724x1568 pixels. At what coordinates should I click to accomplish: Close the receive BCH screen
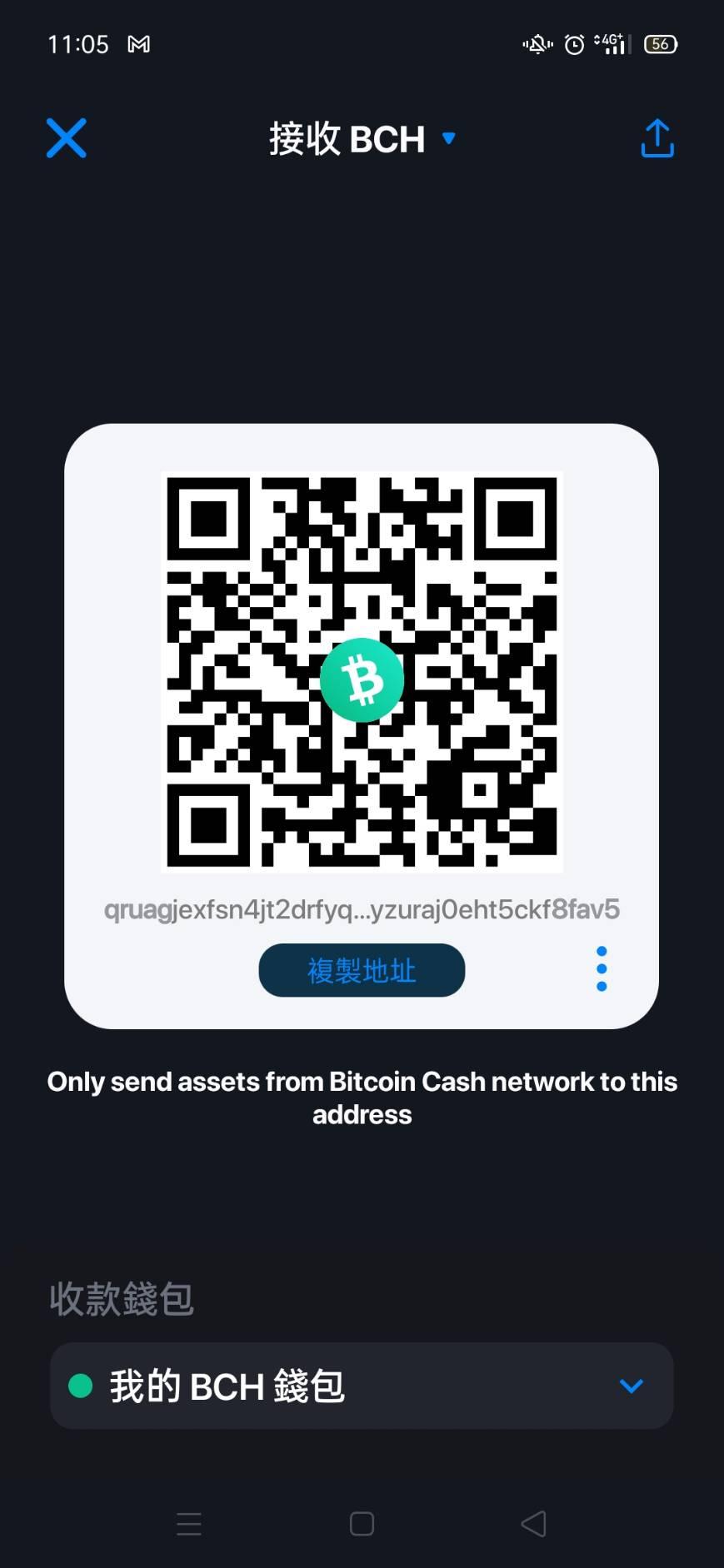pyautogui.click(x=67, y=138)
